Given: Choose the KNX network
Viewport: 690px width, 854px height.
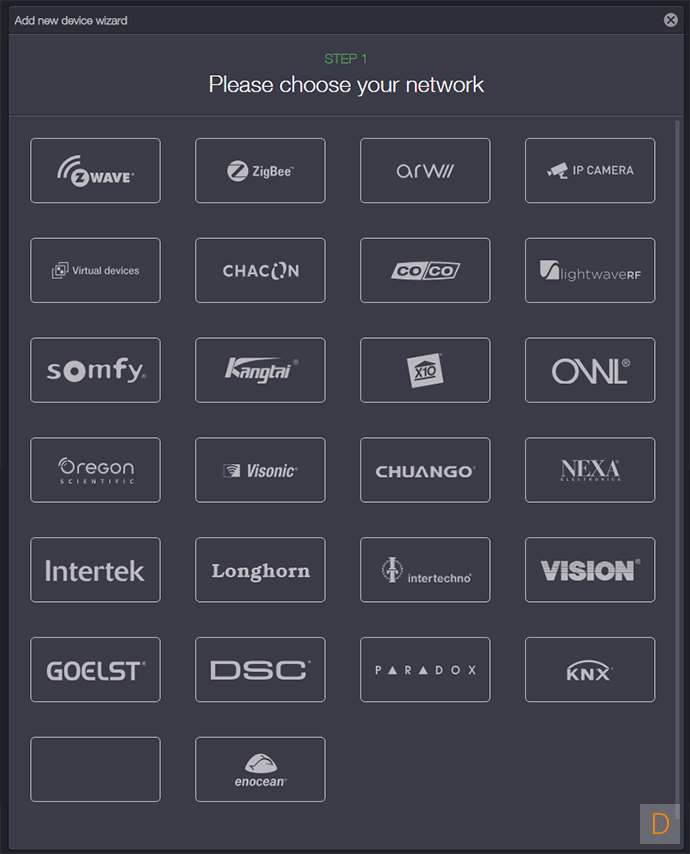Looking at the screenshot, I should 590,670.
